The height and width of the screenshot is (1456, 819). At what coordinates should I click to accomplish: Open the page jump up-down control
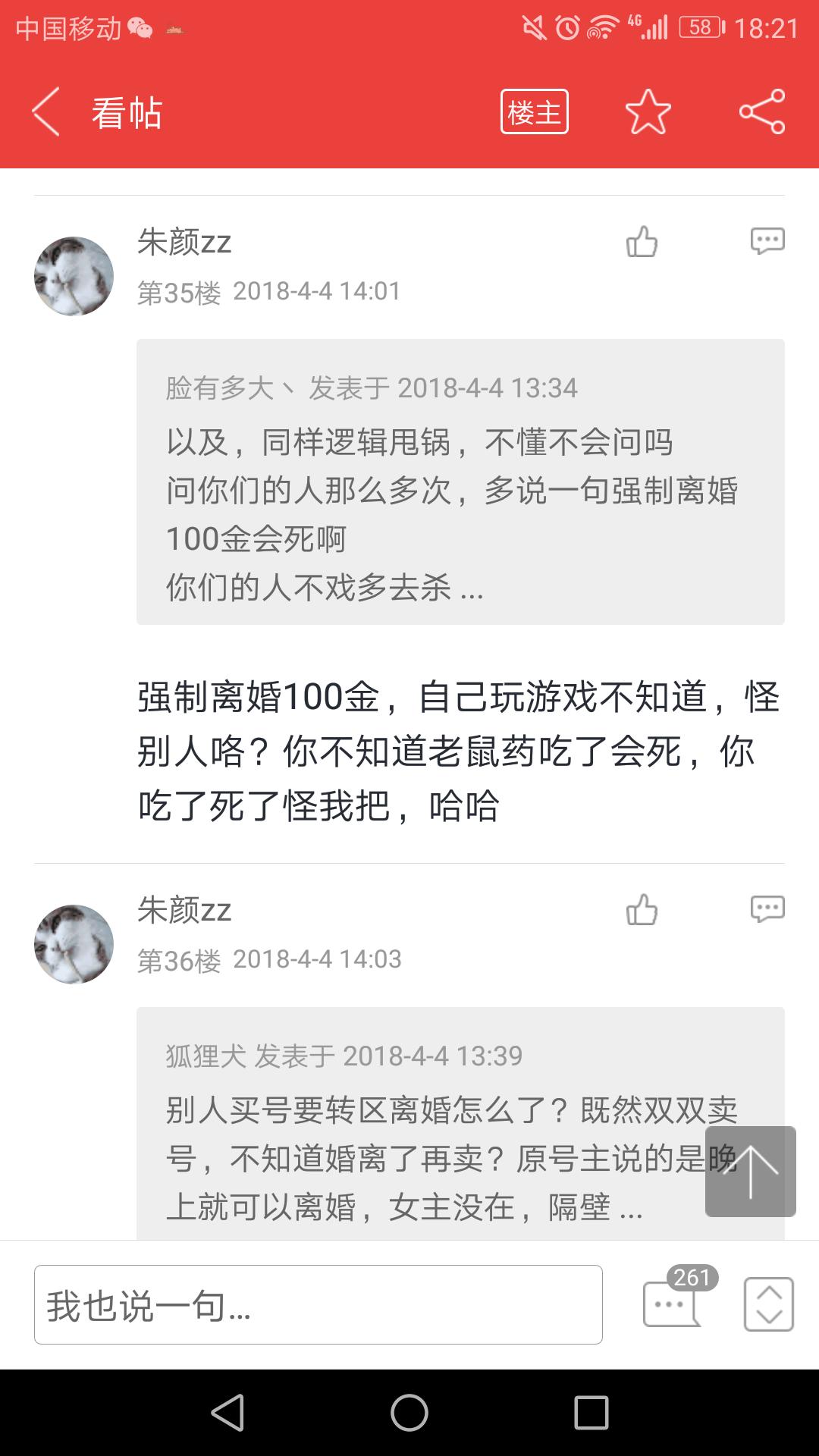(768, 1304)
